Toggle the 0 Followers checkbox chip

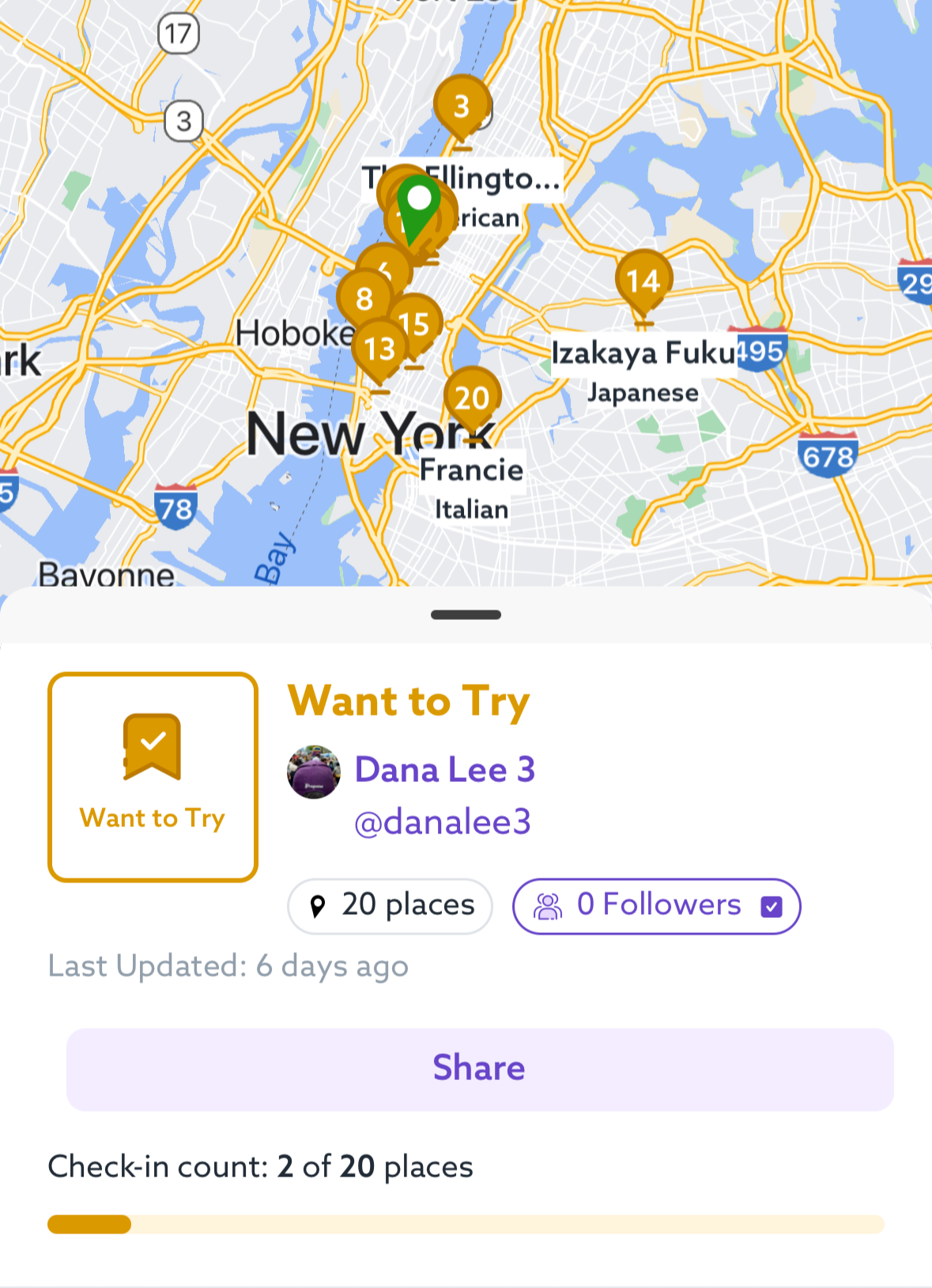click(656, 905)
